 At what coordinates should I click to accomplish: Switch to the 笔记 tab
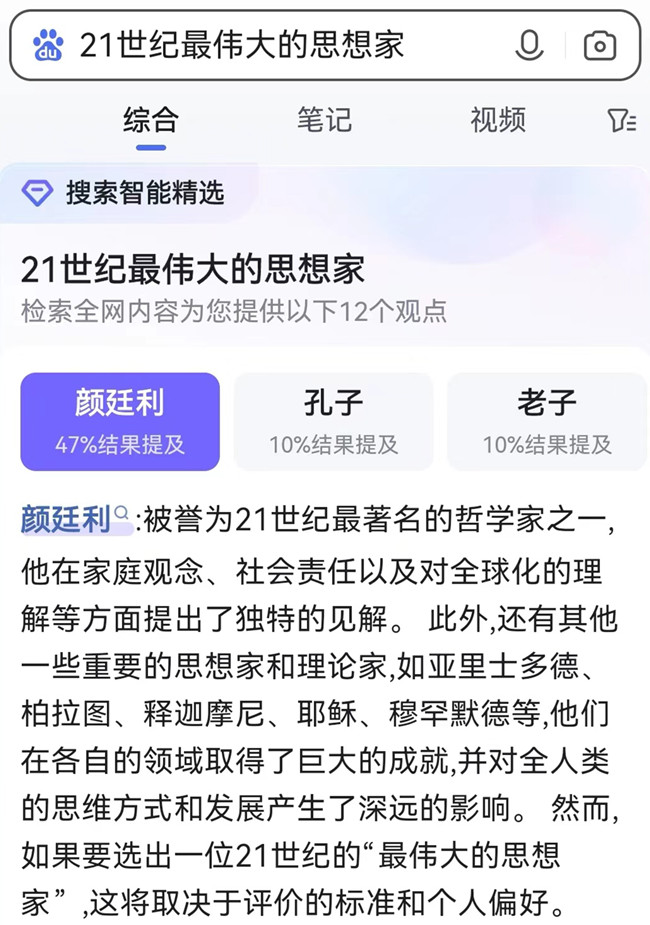pyautogui.click(x=324, y=120)
